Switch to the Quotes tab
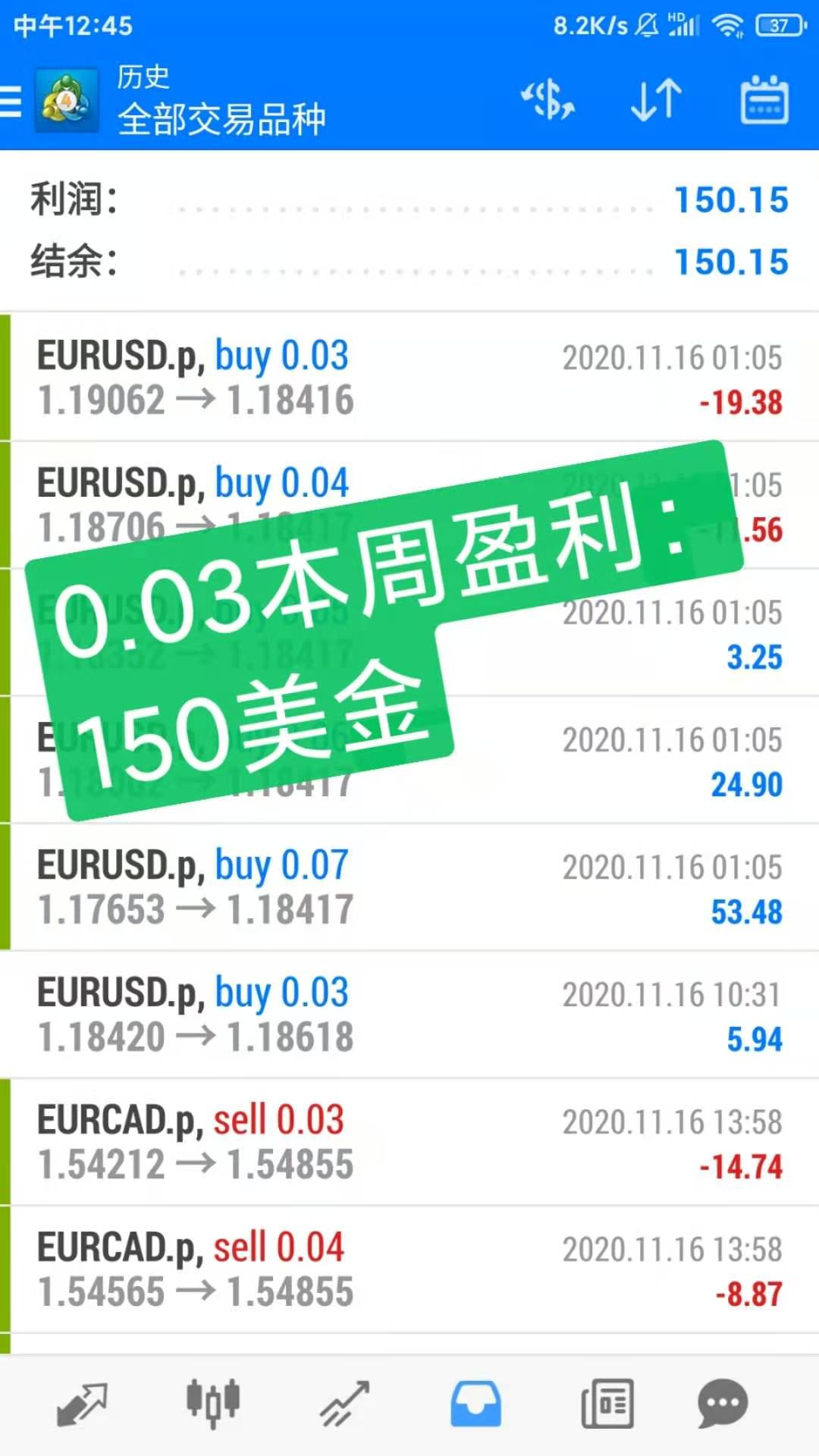This screenshot has height=1456, width=819. [82, 1404]
